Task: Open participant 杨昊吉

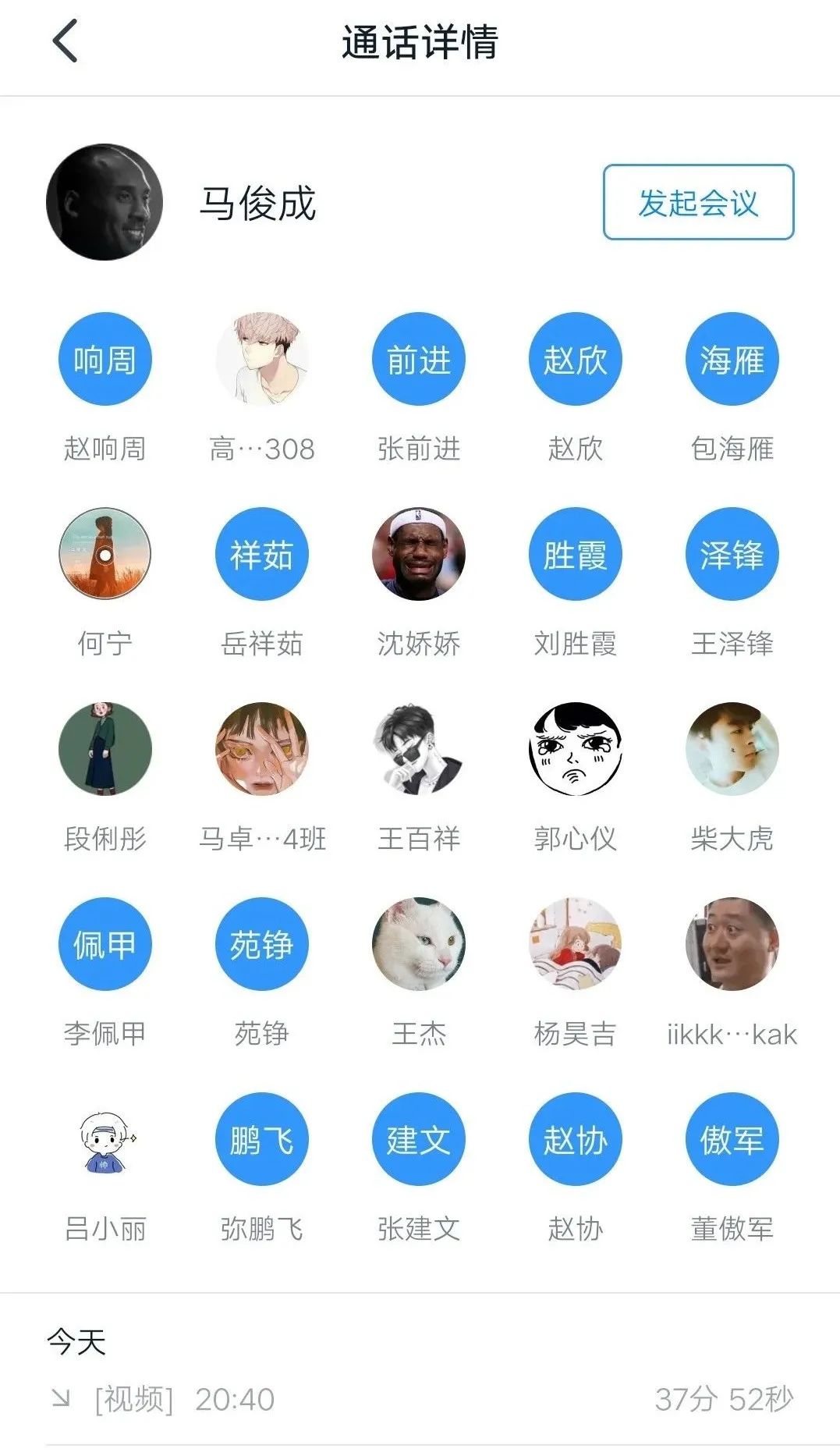Action: coord(575,944)
